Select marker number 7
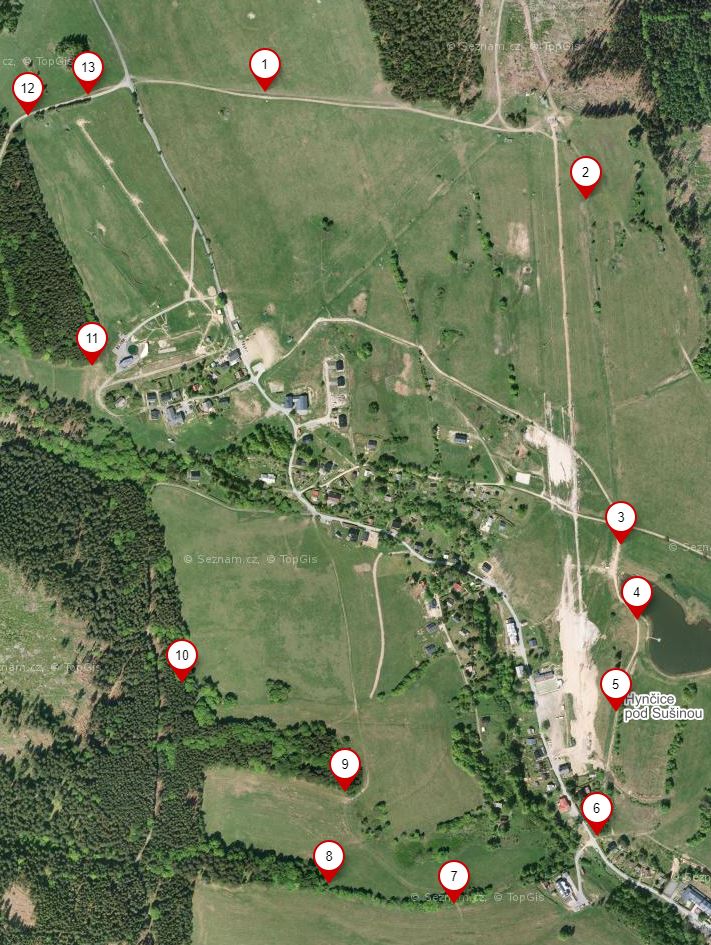Image resolution: width=711 pixels, height=945 pixels. click(x=453, y=878)
